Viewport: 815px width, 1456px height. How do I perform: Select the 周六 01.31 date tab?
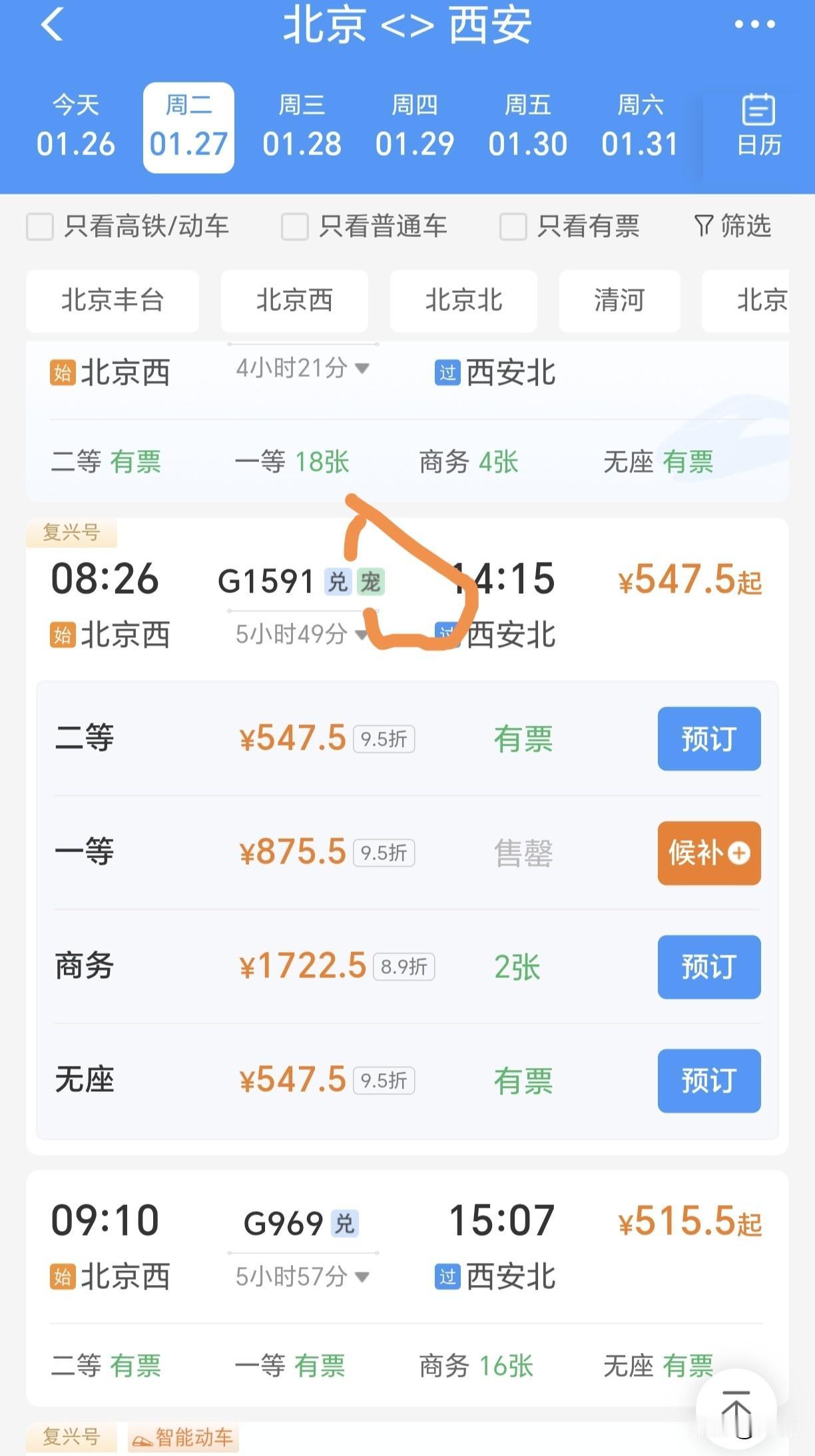tap(641, 123)
